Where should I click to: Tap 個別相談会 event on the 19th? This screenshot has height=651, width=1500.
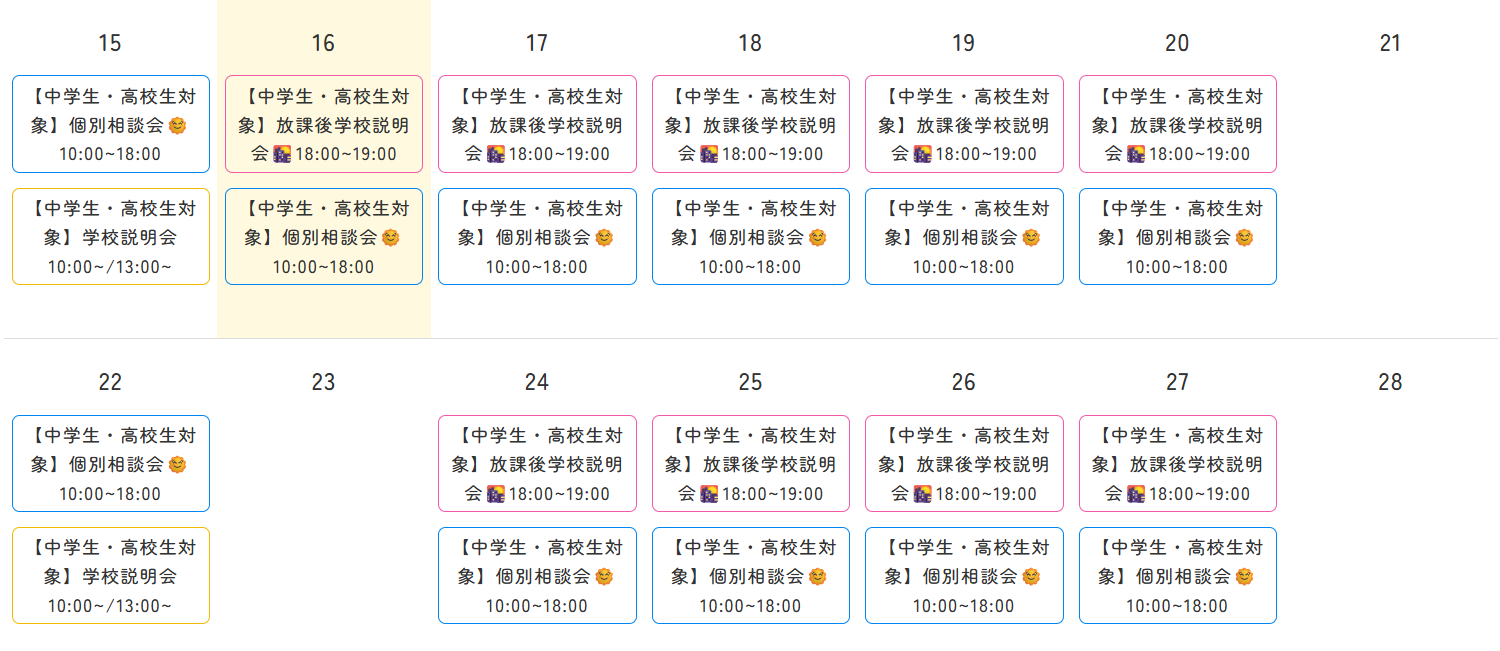pos(964,237)
